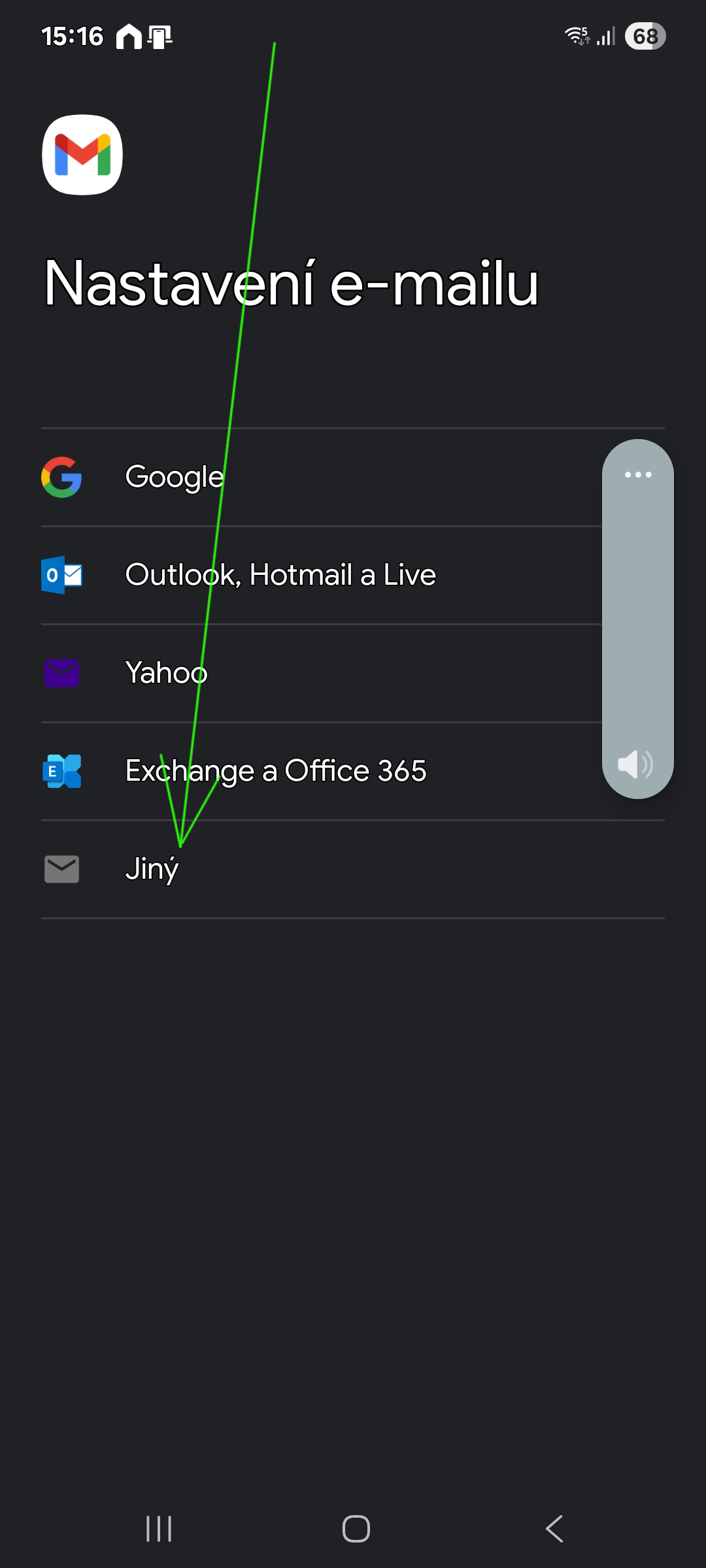Mute sound using the speaker icon
Screen dimensions: 706x1568
click(635, 764)
